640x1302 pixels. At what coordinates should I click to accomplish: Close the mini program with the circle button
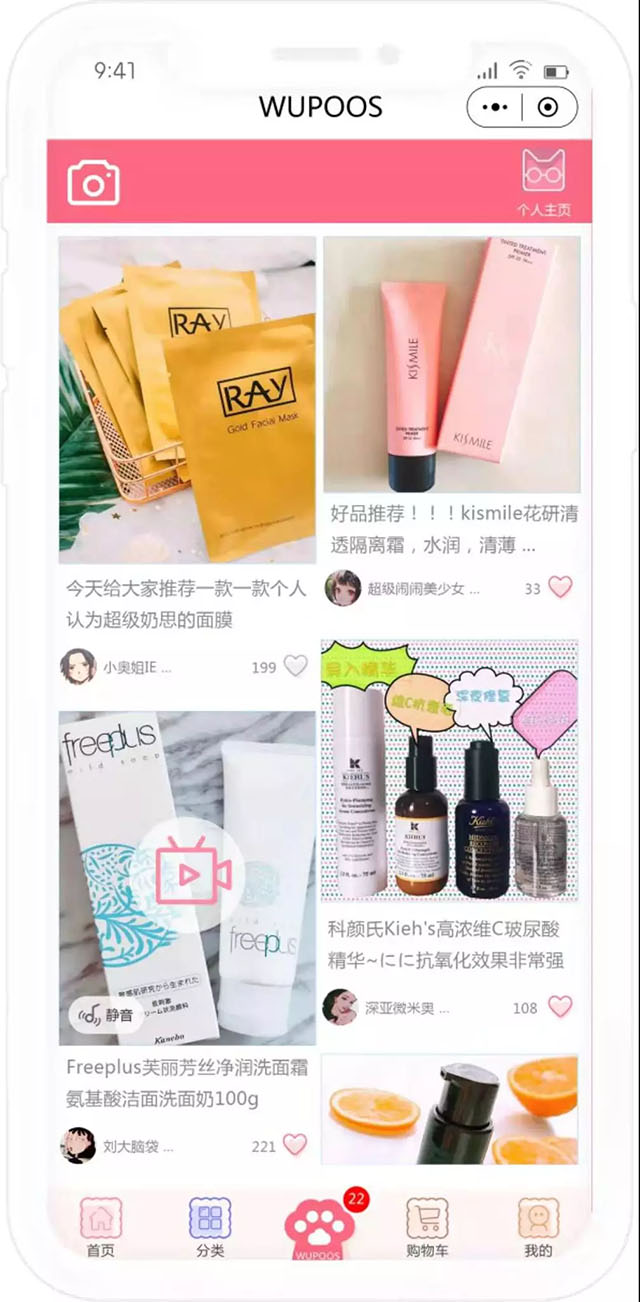pyautogui.click(x=547, y=107)
